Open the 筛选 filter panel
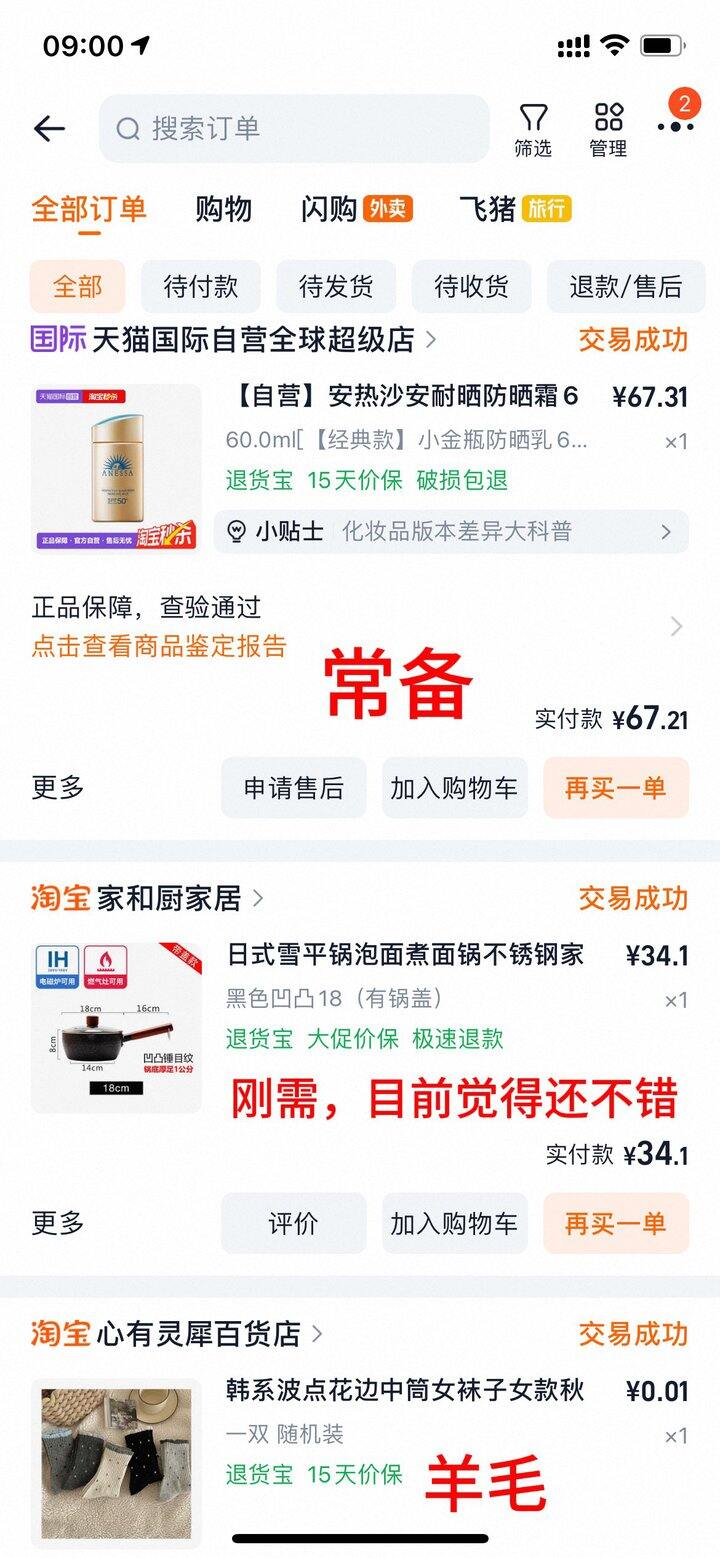 point(533,128)
